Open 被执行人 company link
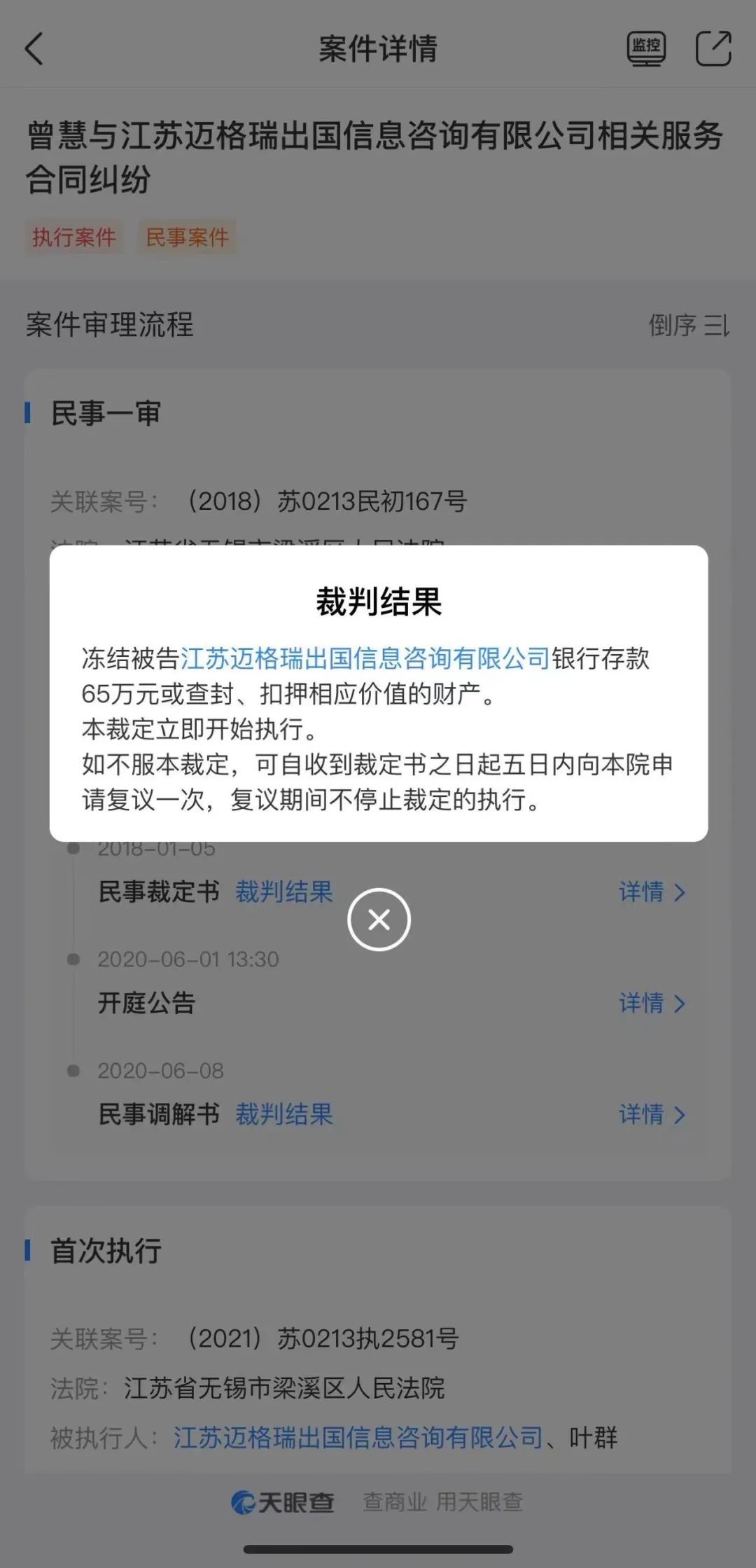The image size is (756, 1568). (x=358, y=1438)
